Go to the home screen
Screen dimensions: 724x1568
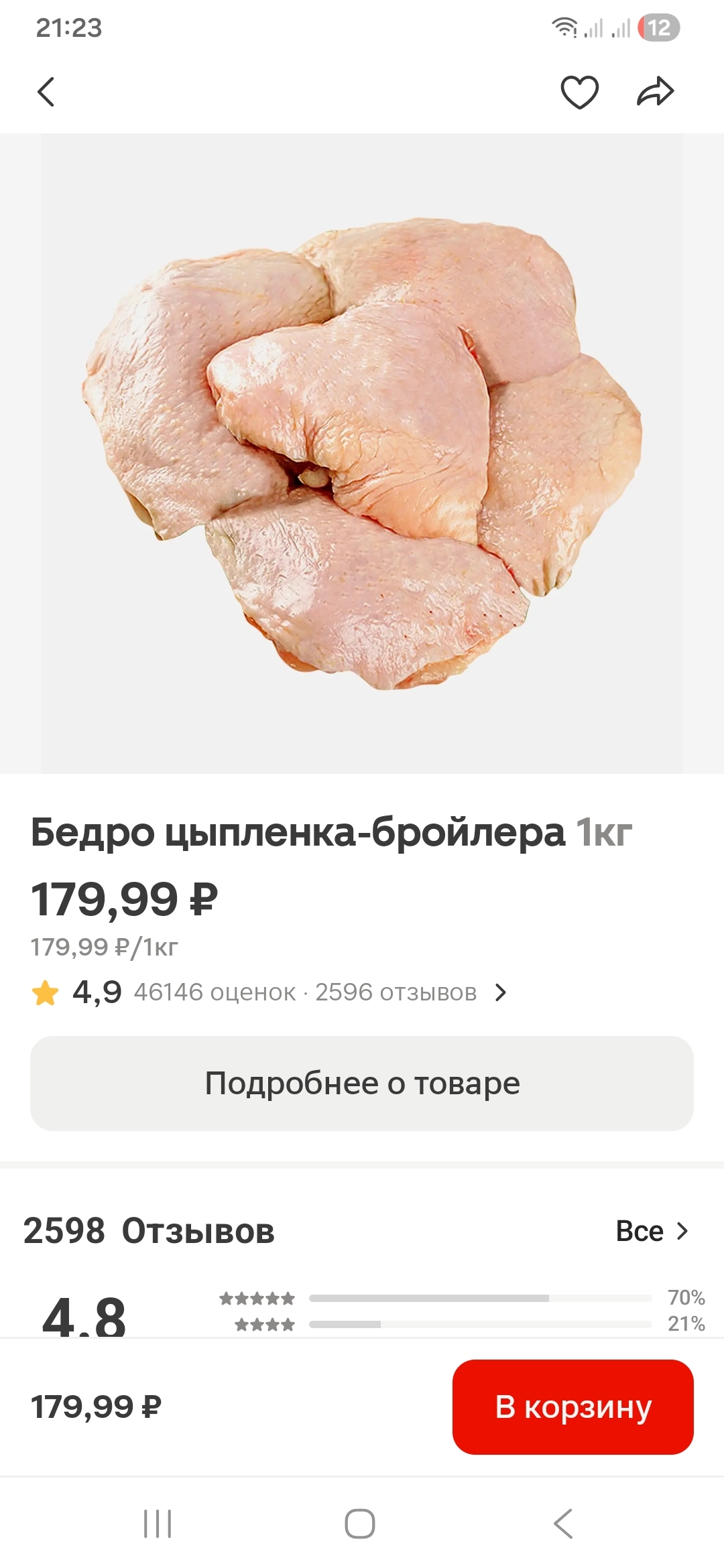tap(360, 1524)
